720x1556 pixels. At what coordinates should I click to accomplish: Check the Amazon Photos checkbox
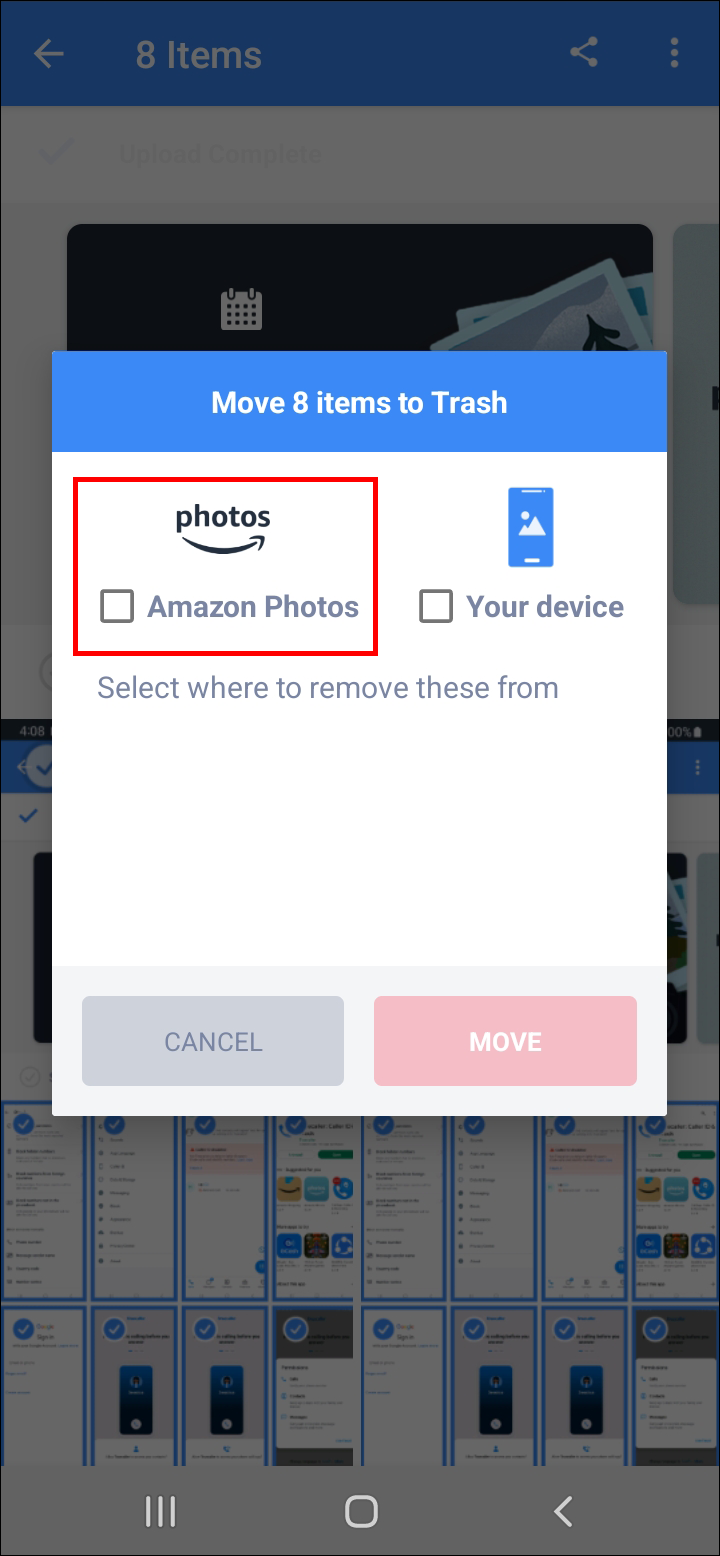click(x=117, y=606)
